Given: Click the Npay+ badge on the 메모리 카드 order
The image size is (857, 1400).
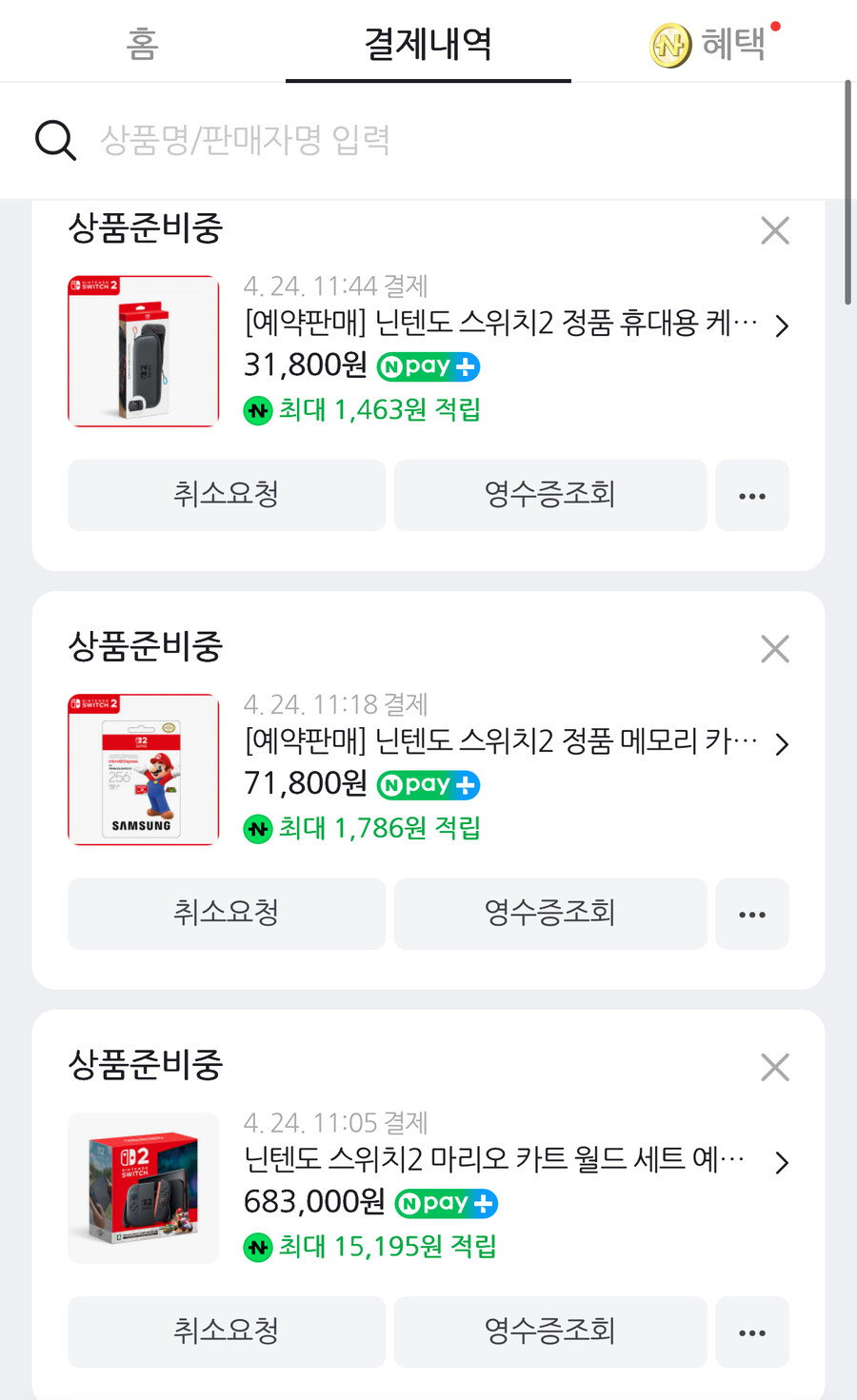Looking at the screenshot, I should click(x=428, y=785).
